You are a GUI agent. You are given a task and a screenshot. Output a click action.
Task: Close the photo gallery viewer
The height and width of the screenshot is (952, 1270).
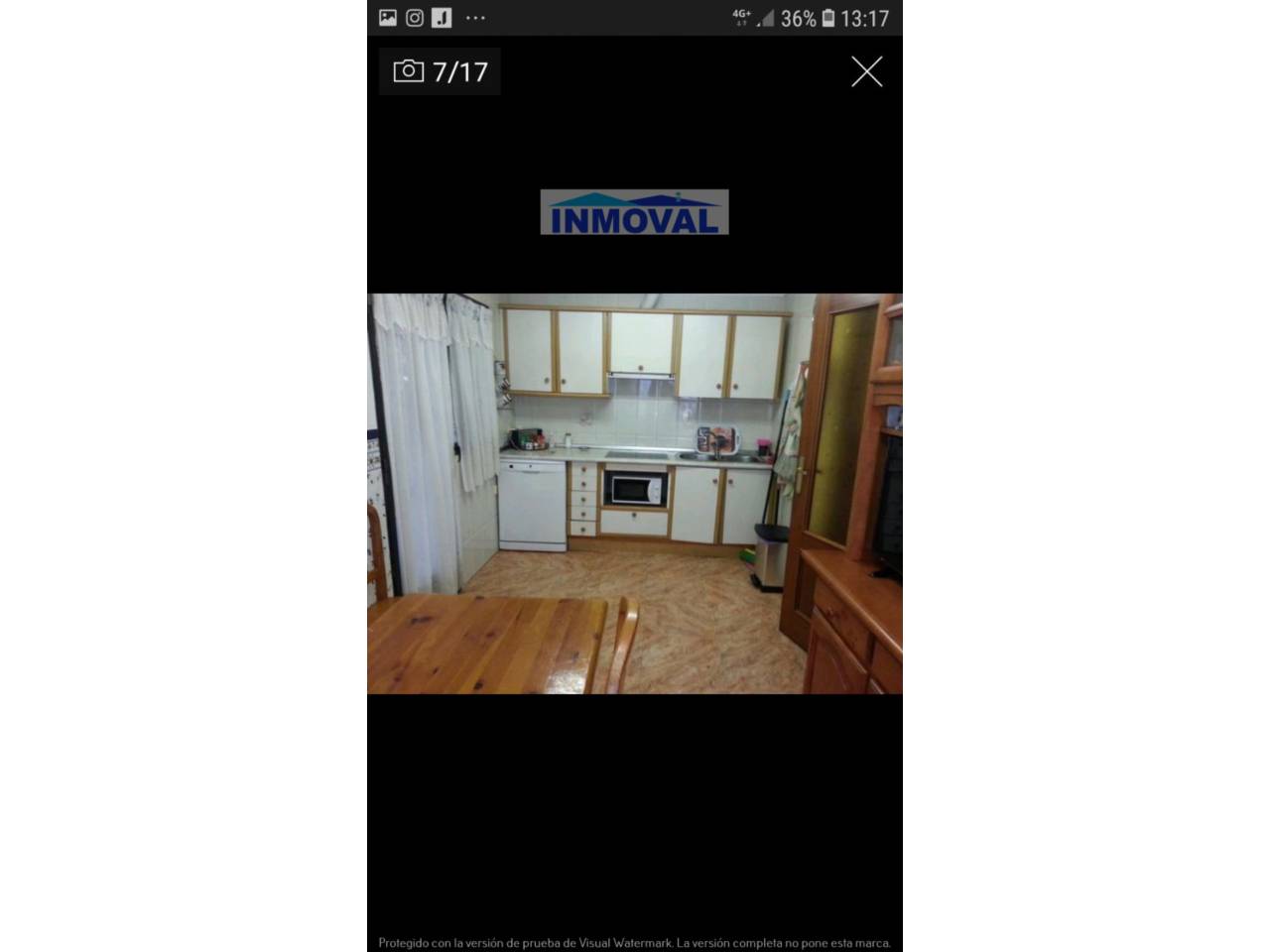[866, 71]
